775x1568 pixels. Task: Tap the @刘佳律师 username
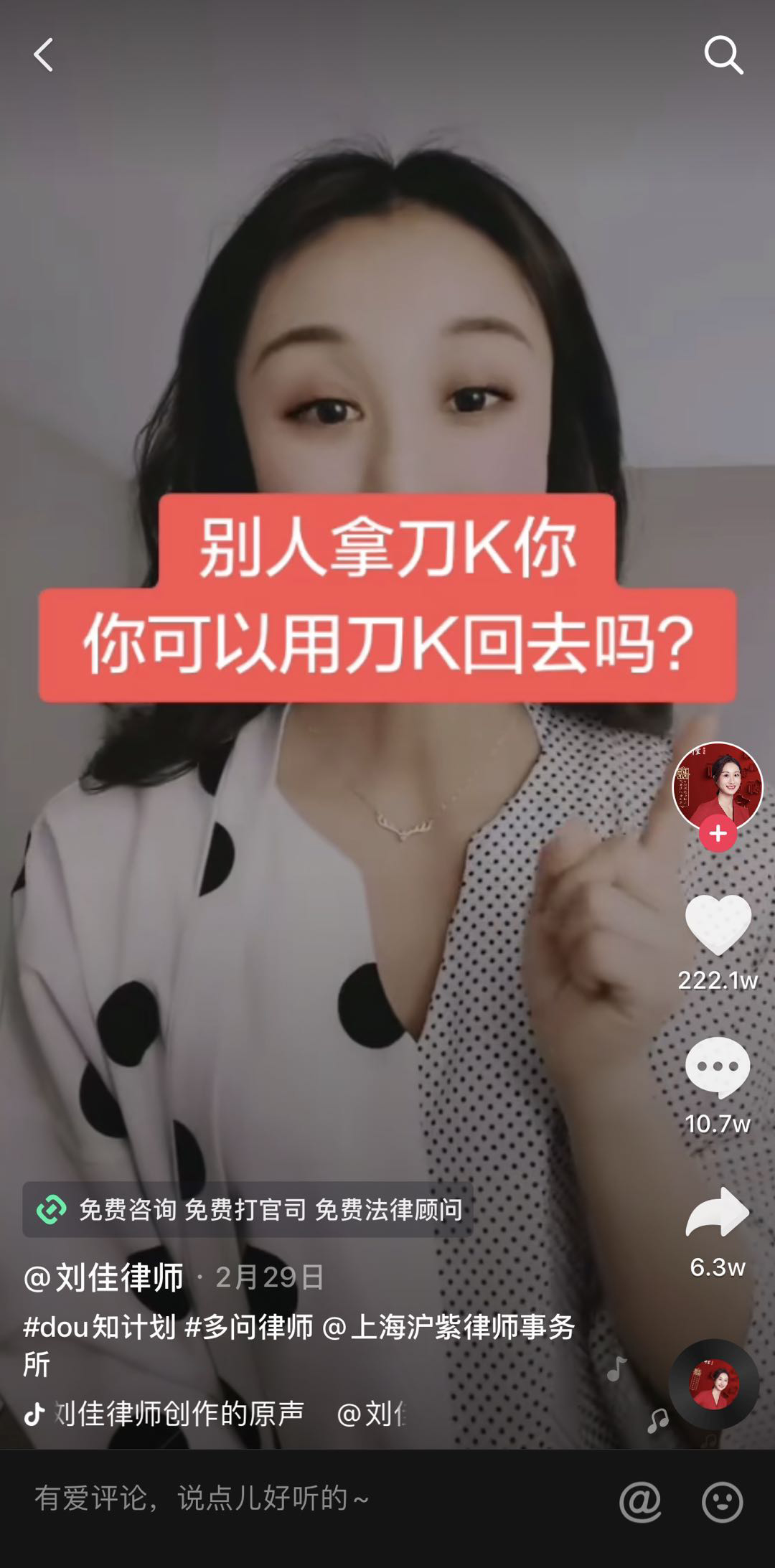104,1277
